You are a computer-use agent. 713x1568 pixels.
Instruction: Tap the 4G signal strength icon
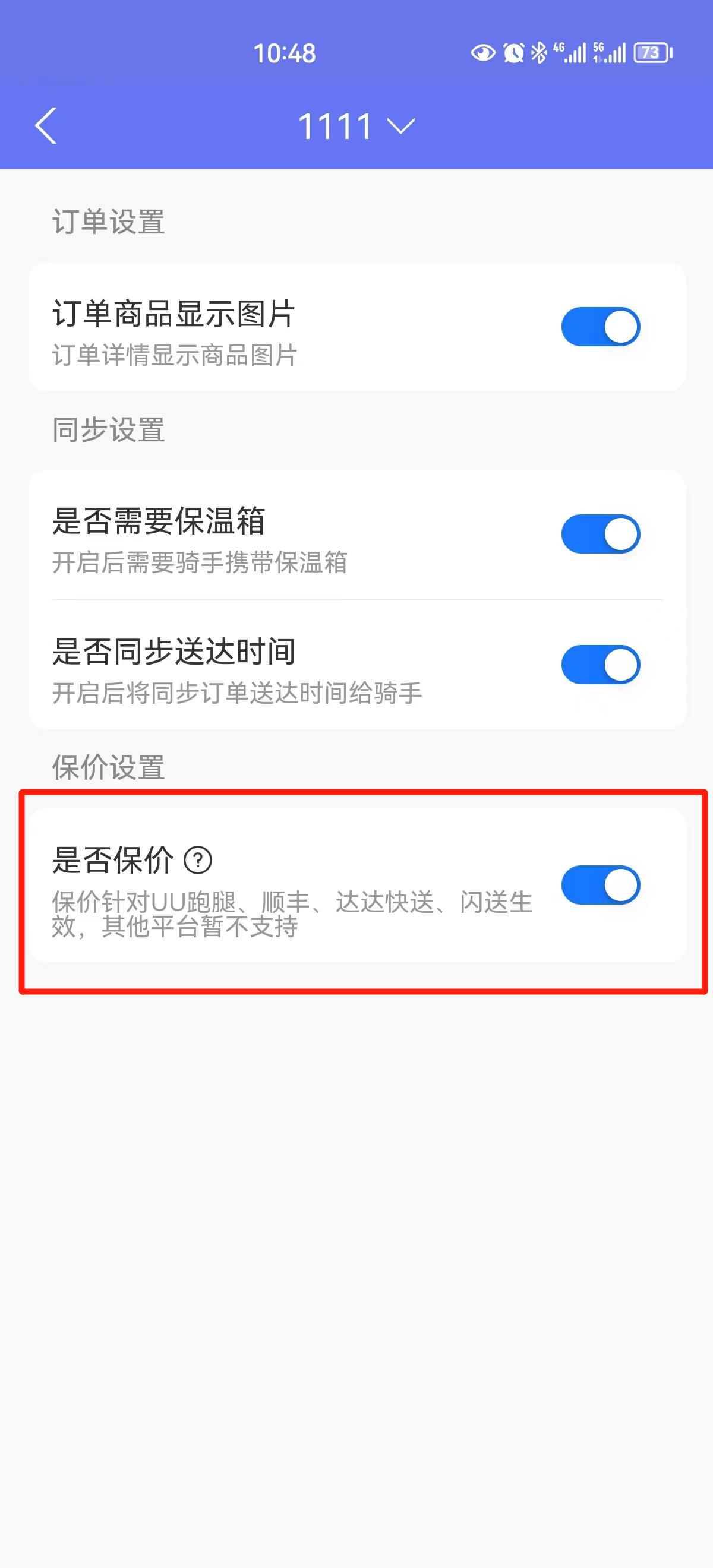tap(570, 53)
